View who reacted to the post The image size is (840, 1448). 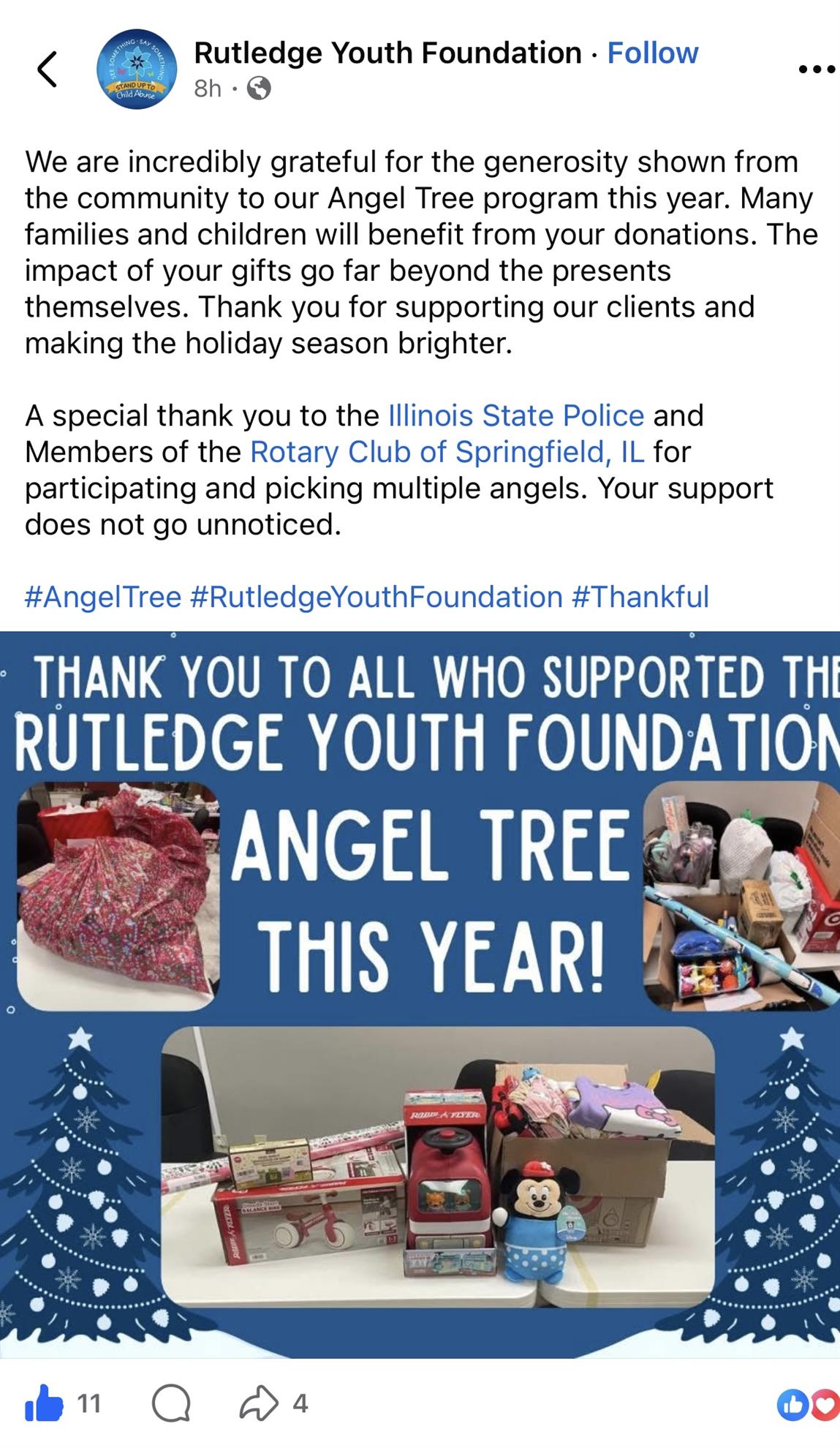807,1404
